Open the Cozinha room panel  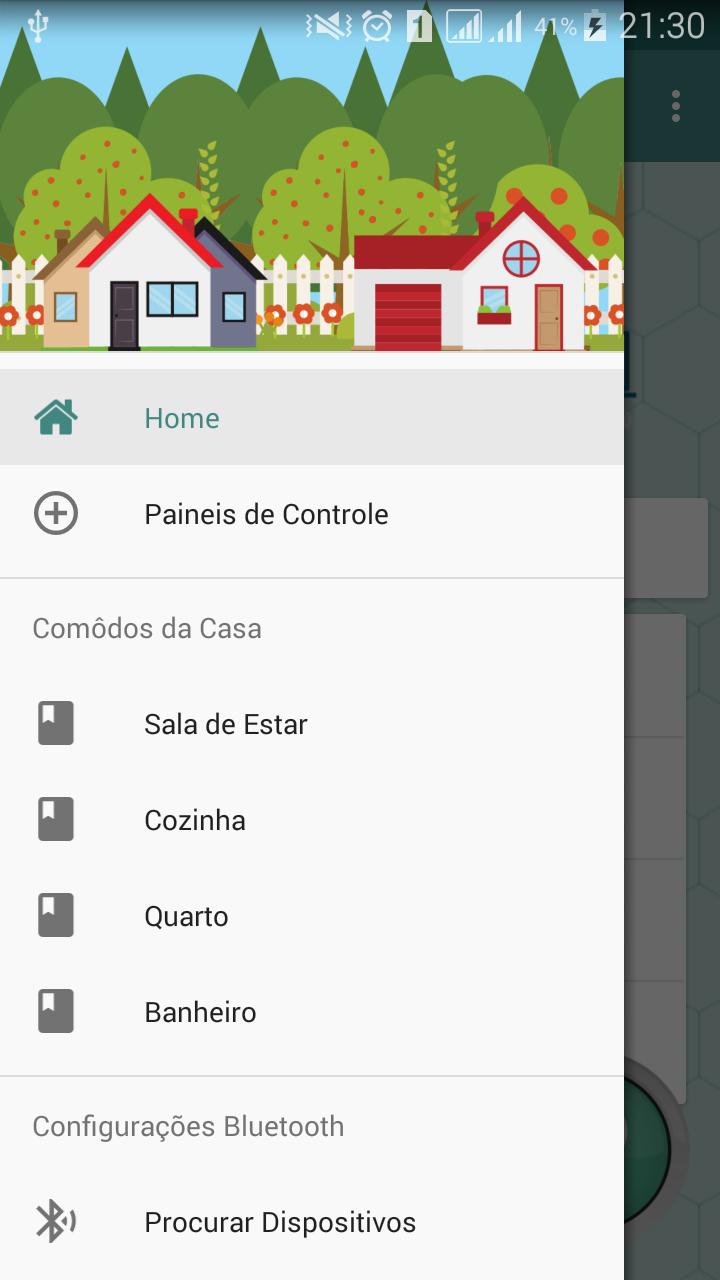coord(195,818)
